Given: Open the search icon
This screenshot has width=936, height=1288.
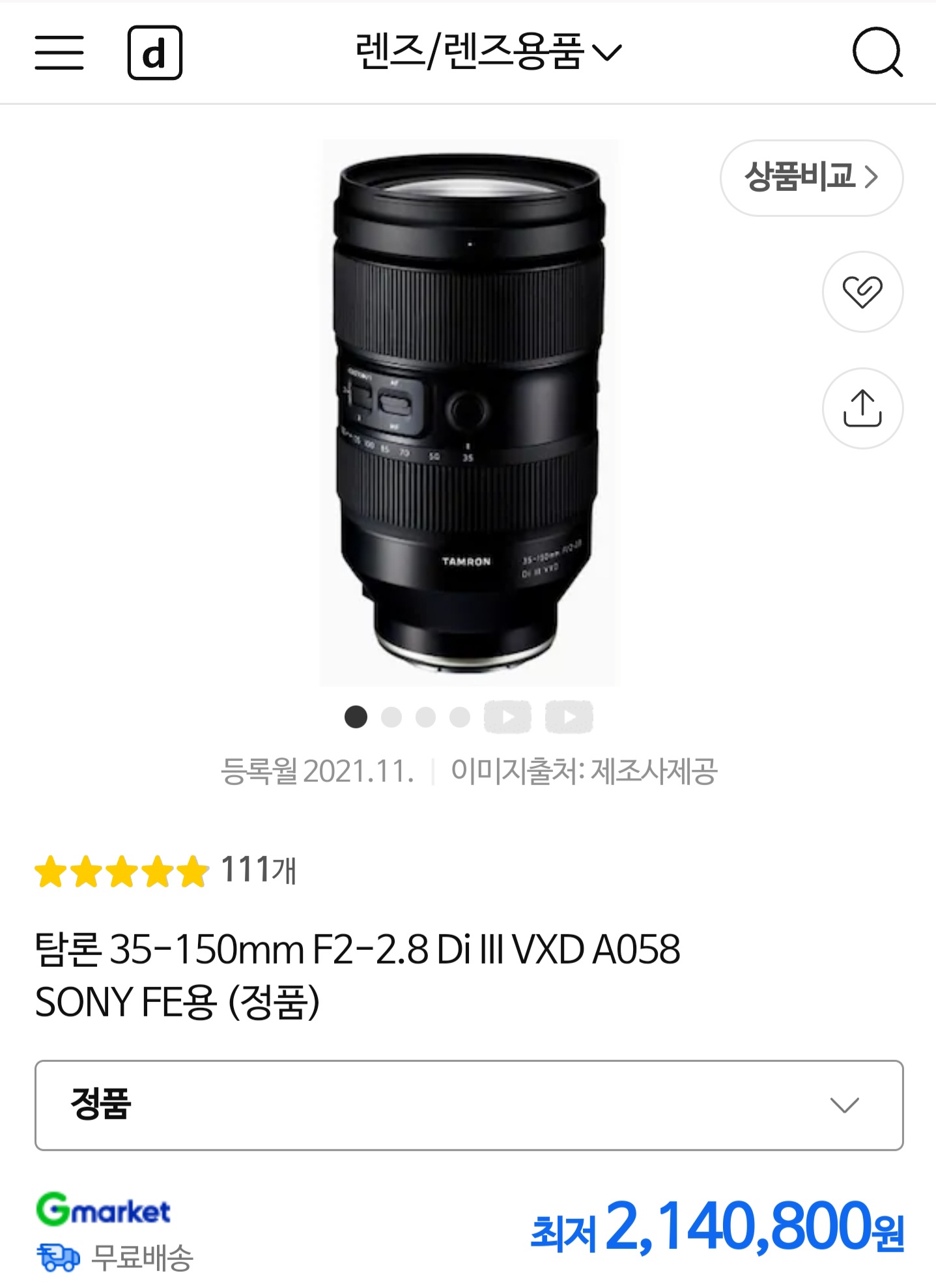Looking at the screenshot, I should [x=877, y=52].
